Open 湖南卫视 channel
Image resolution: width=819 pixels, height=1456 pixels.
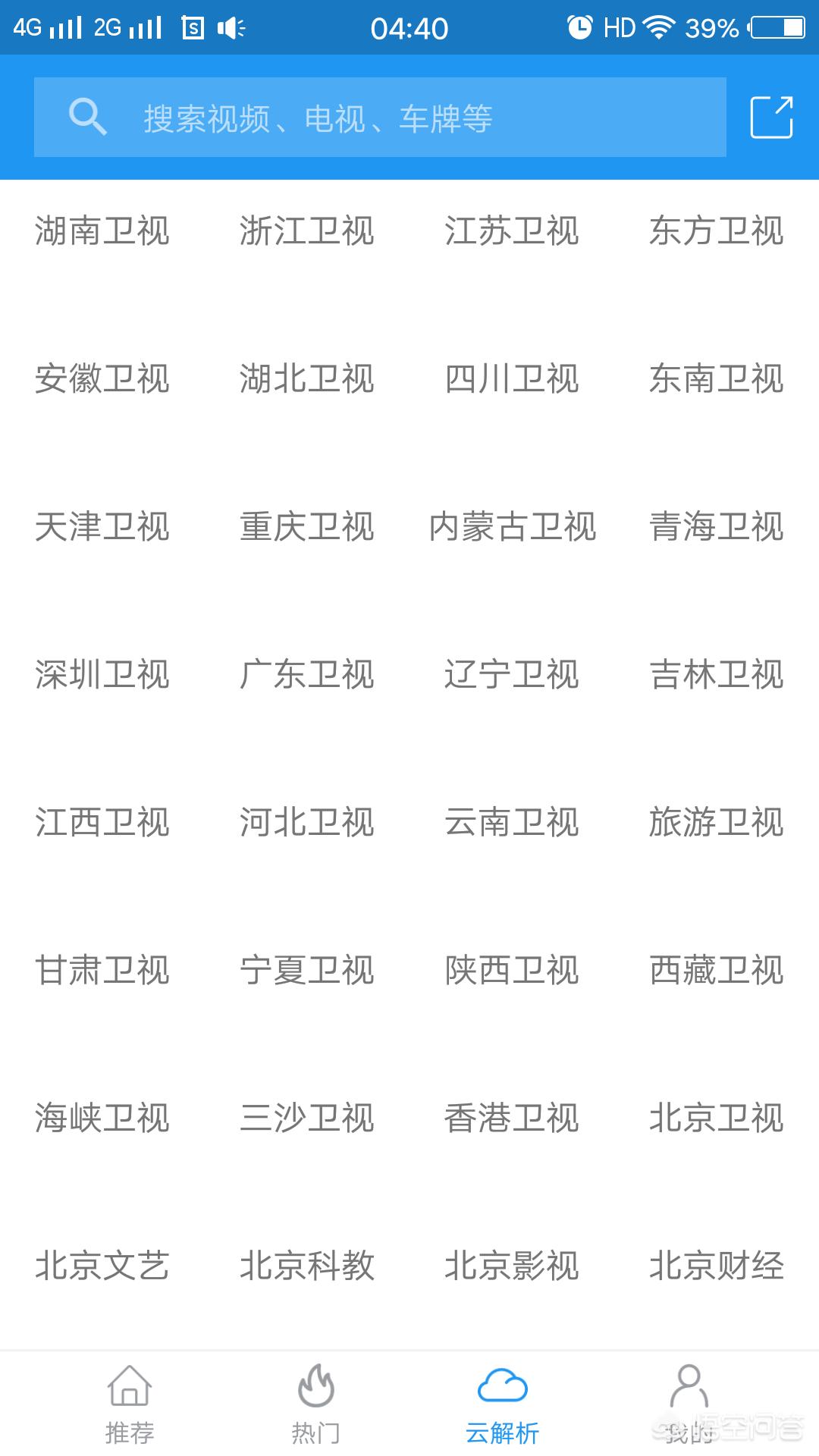coord(102,233)
